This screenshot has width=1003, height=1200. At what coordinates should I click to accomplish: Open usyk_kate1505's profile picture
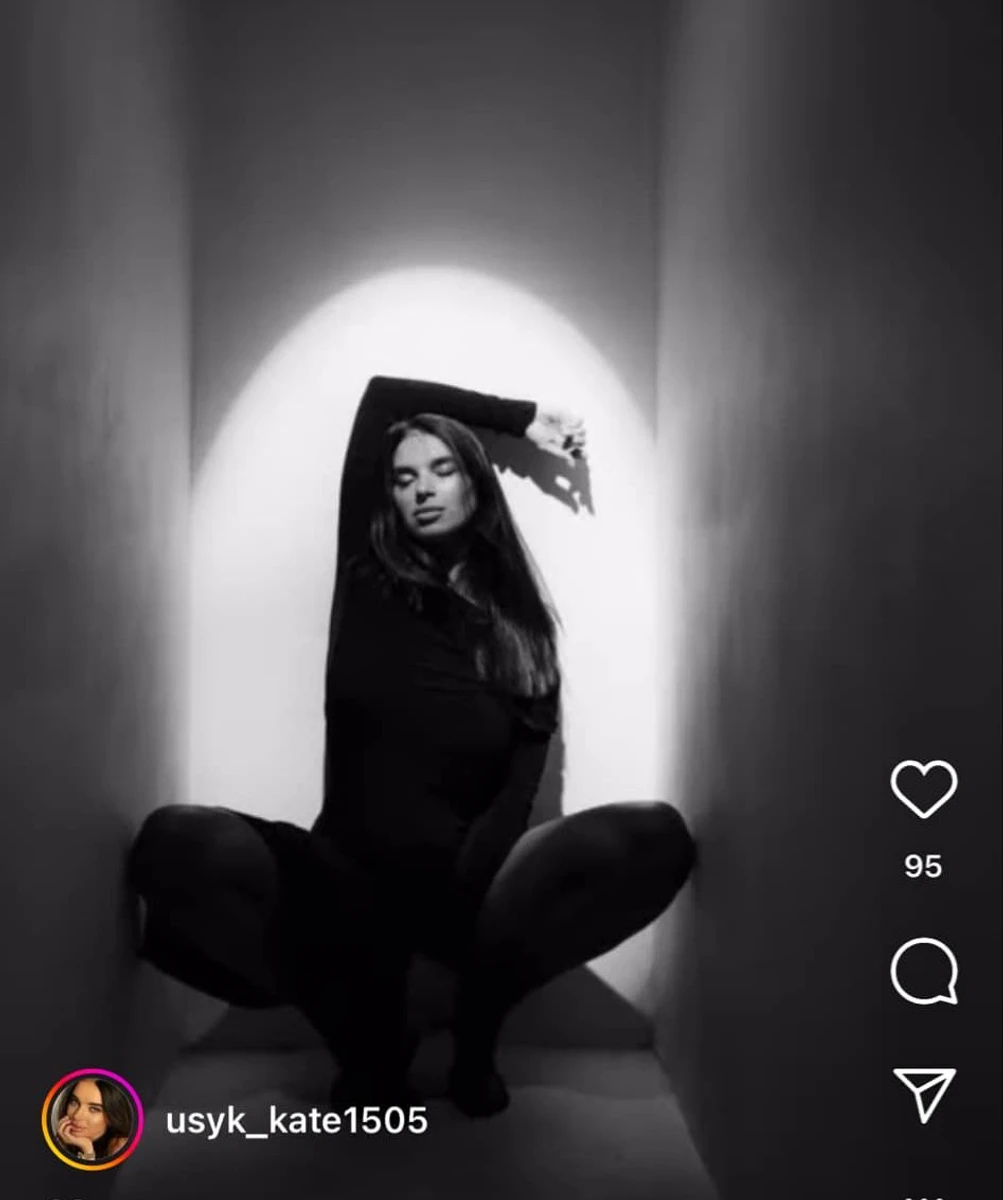(x=92, y=1119)
